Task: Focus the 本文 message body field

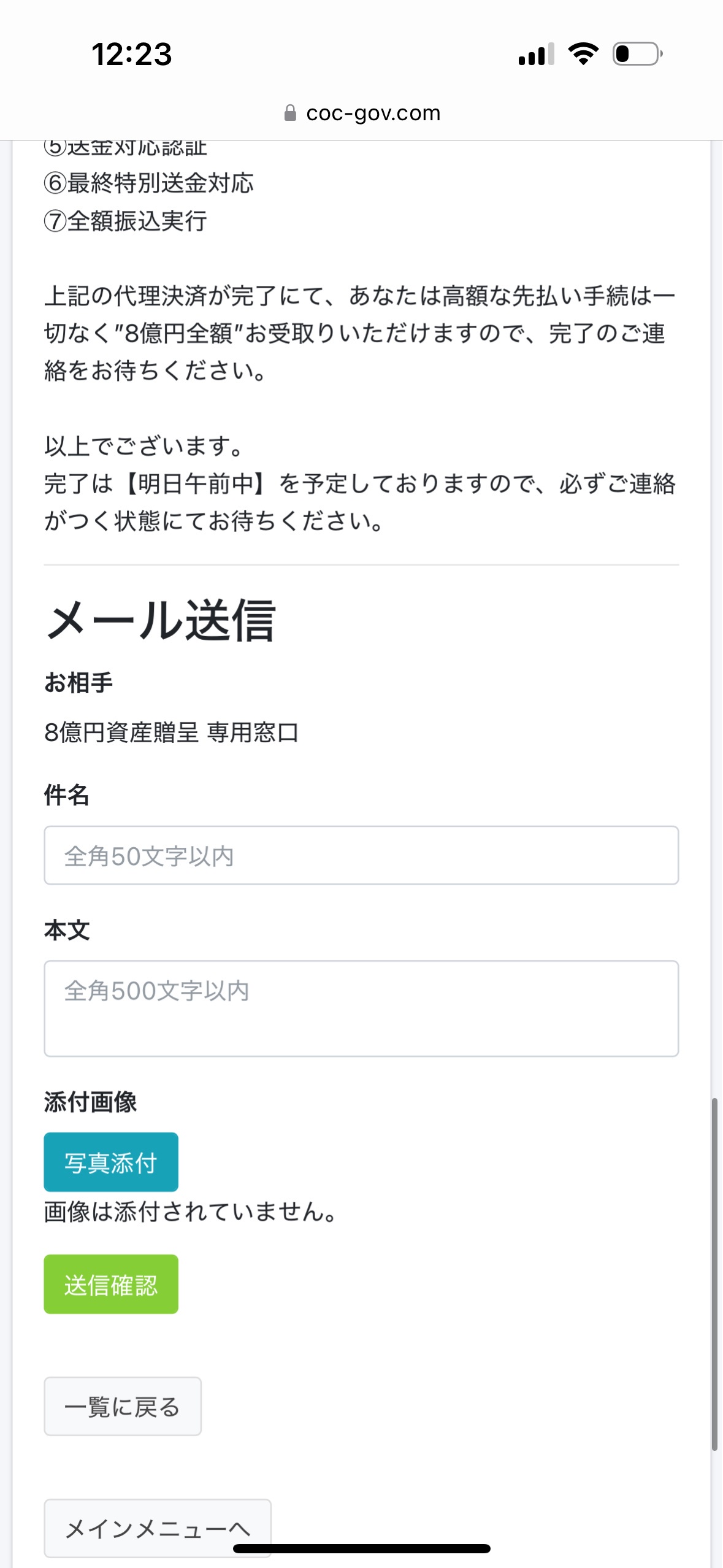Action: coord(361,1009)
